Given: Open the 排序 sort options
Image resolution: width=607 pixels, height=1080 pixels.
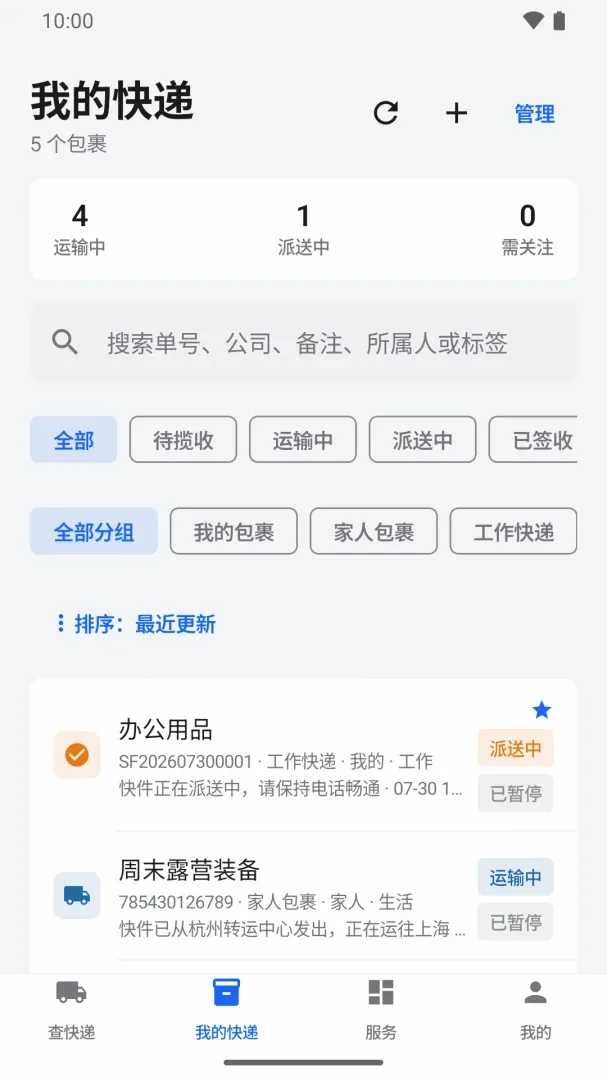Looking at the screenshot, I should click(136, 624).
